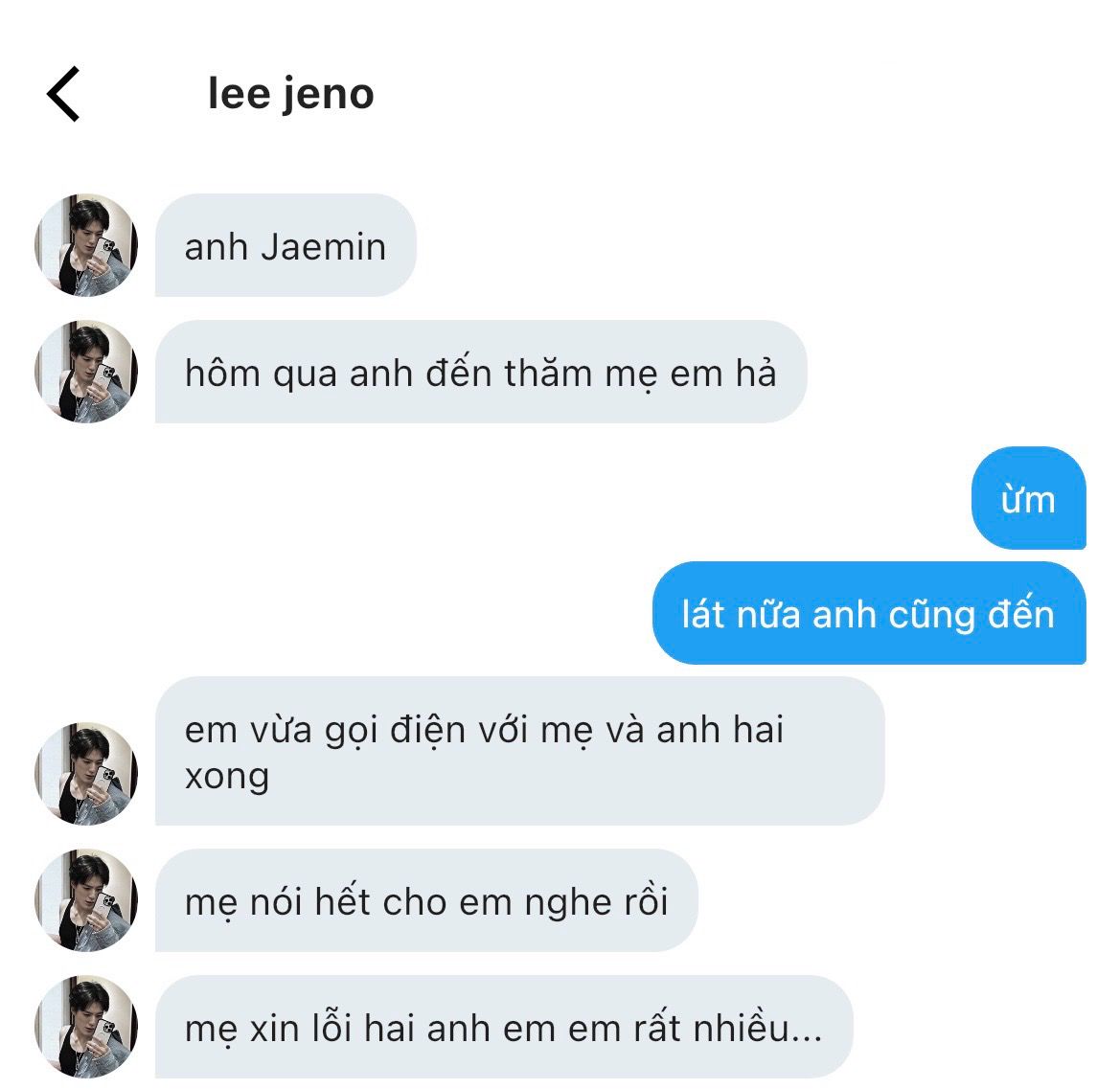
Task: Open lee jeno's avatar beside "anh Jaemin" message
Action: (87, 246)
